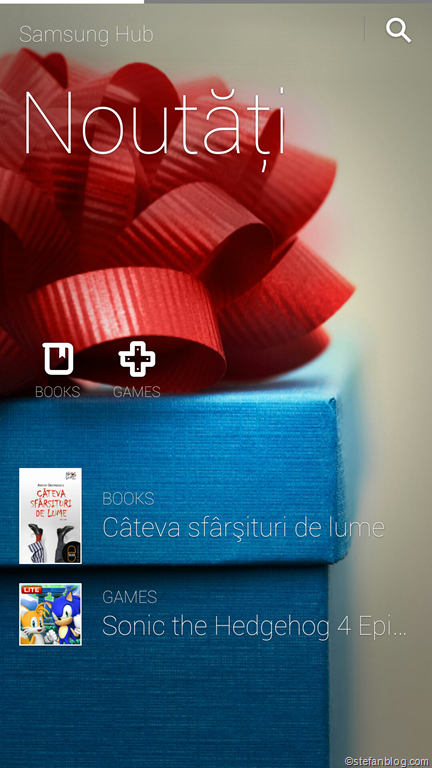Open the search magnifier icon
The height and width of the screenshot is (768, 432).
tap(398, 31)
